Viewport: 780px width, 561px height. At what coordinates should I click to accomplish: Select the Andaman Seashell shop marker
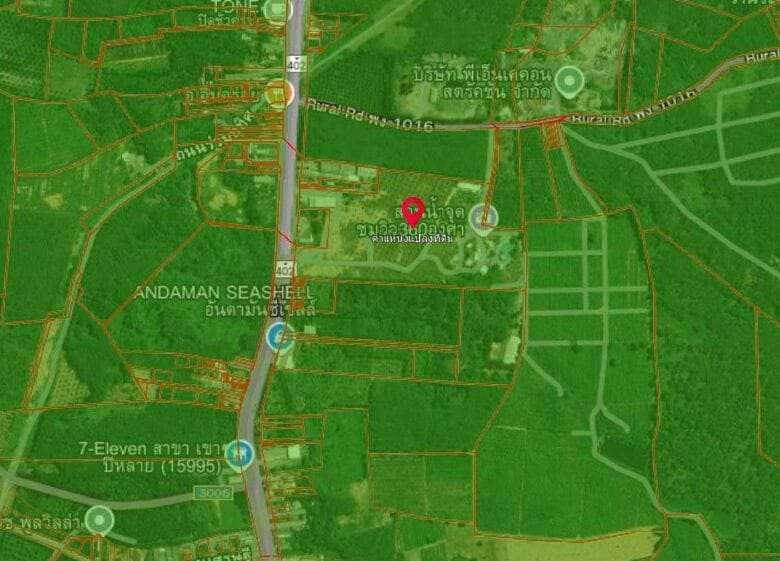pyautogui.click(x=282, y=336)
